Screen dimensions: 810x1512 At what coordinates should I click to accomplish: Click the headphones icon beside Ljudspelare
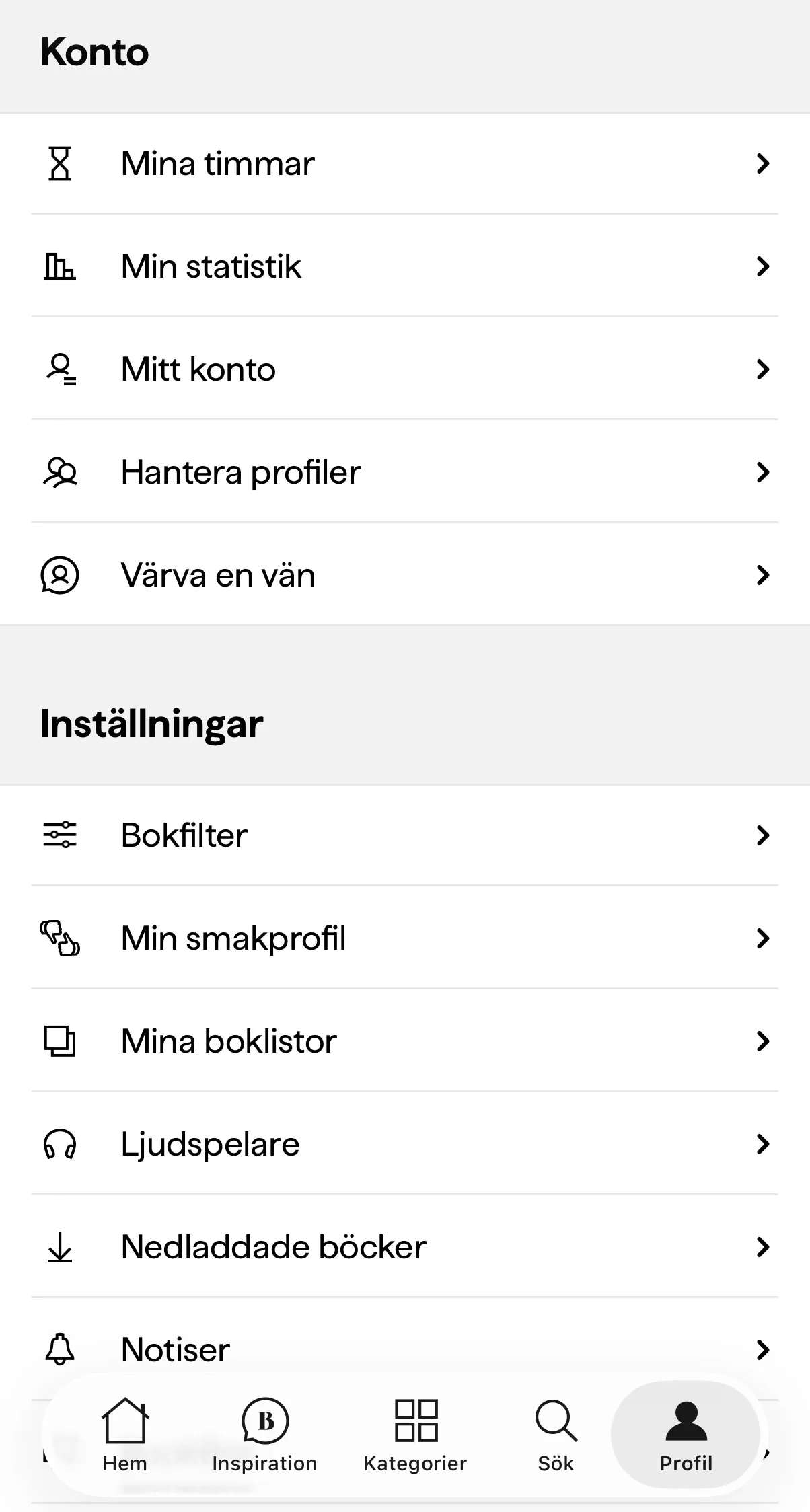60,1143
